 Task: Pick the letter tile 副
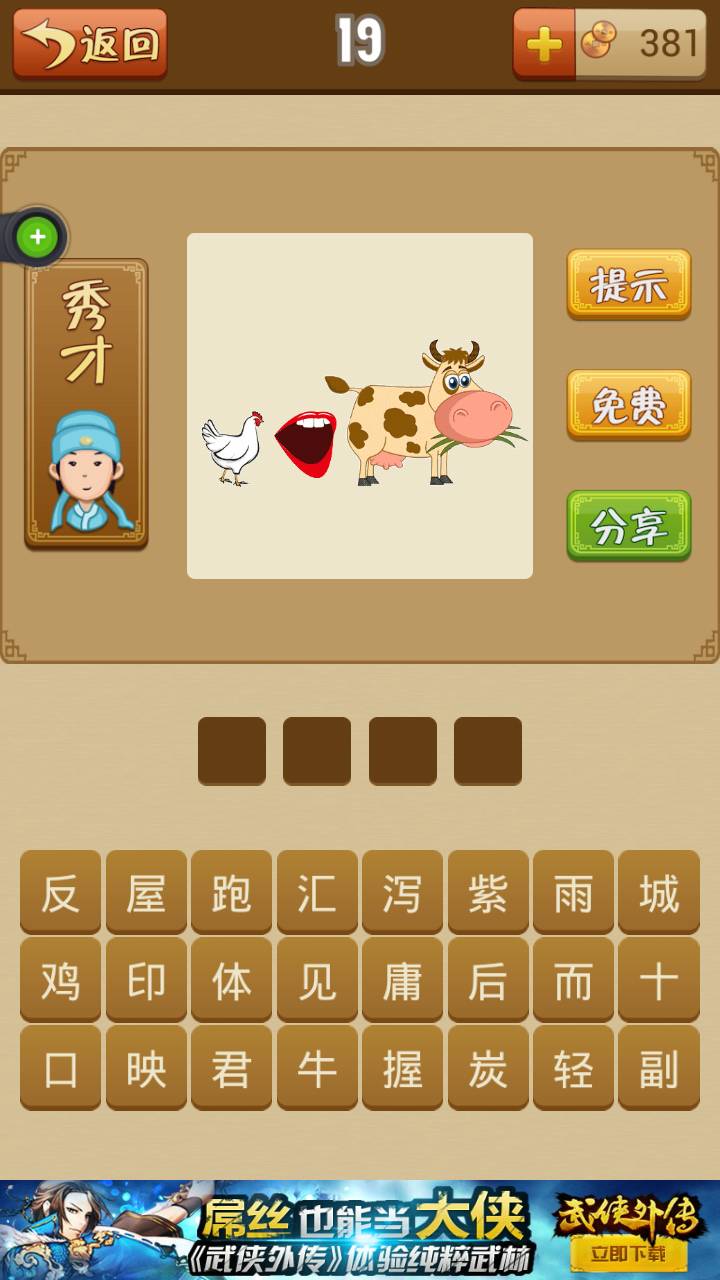tap(659, 1067)
